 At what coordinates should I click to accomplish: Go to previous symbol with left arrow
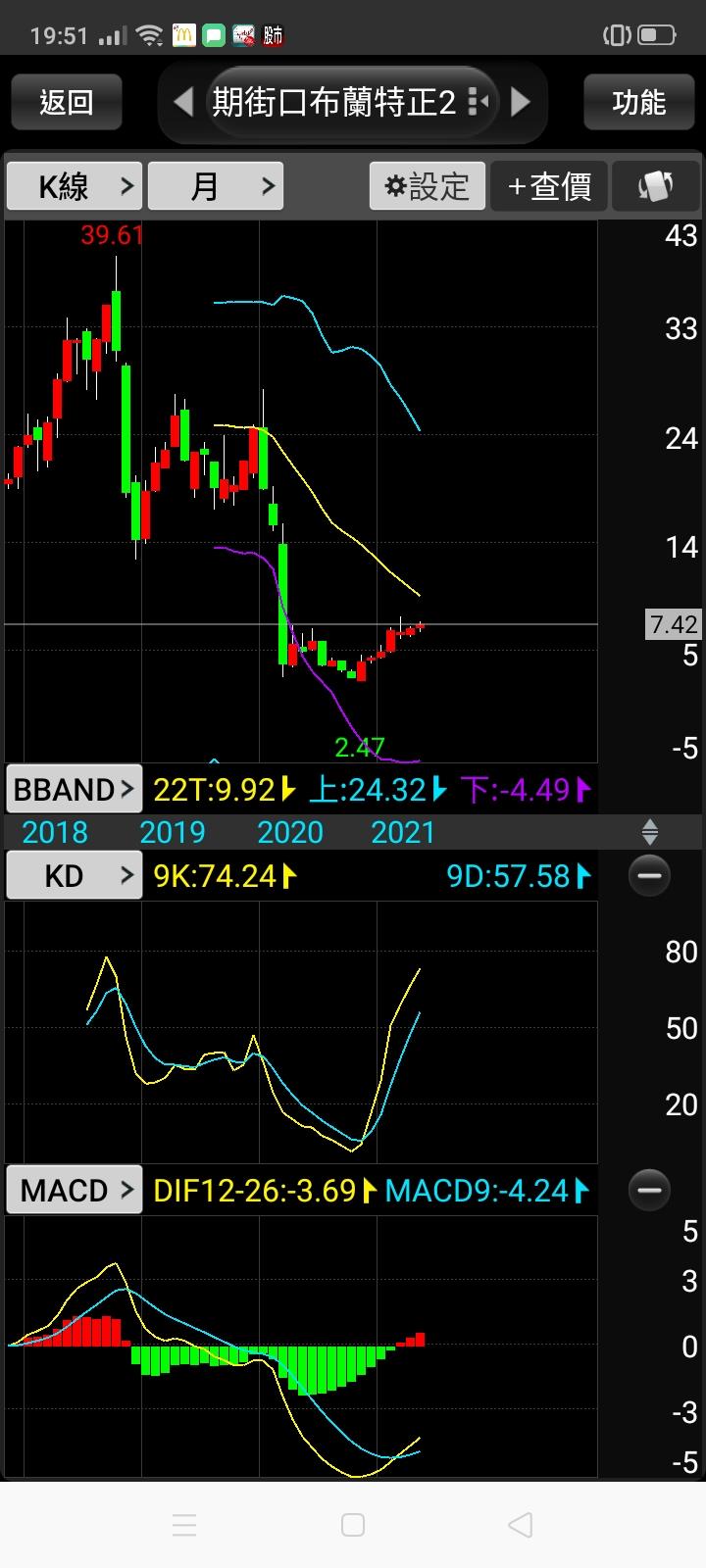click(183, 102)
